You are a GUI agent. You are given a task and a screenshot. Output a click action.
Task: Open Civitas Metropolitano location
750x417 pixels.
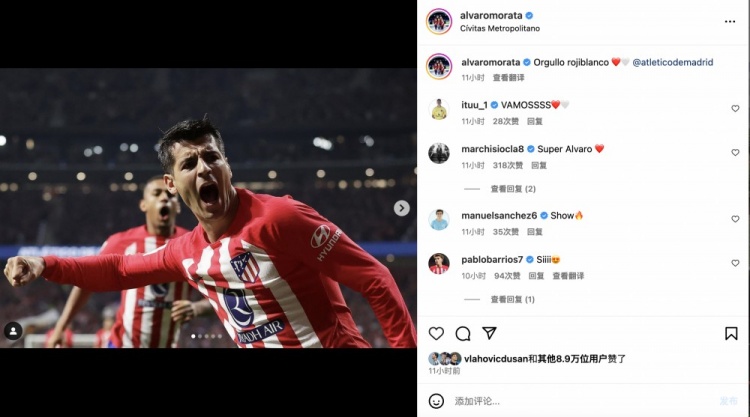[x=502, y=28]
